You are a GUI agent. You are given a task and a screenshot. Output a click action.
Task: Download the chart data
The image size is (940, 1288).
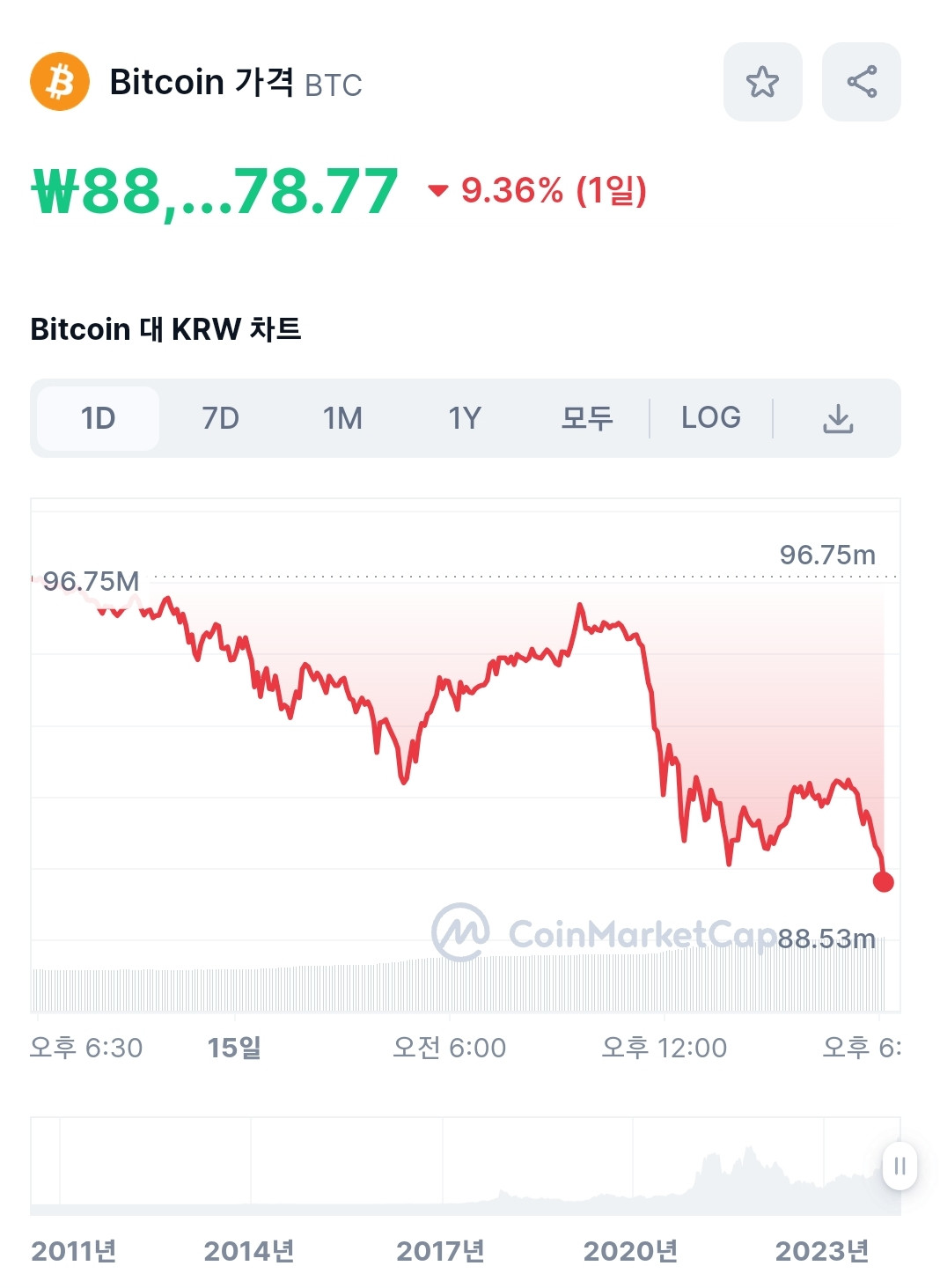[837, 419]
